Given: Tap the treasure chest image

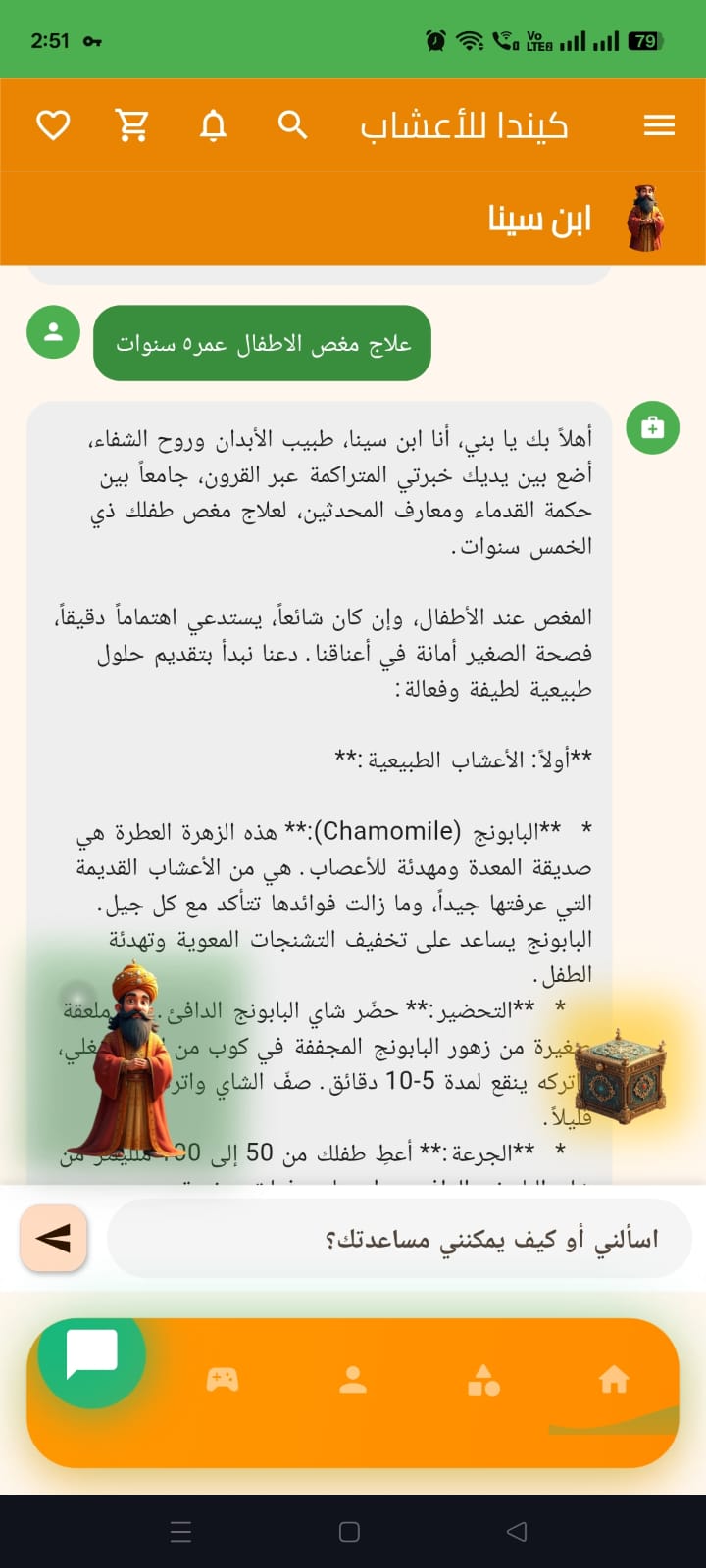Looking at the screenshot, I should click(x=621, y=1078).
